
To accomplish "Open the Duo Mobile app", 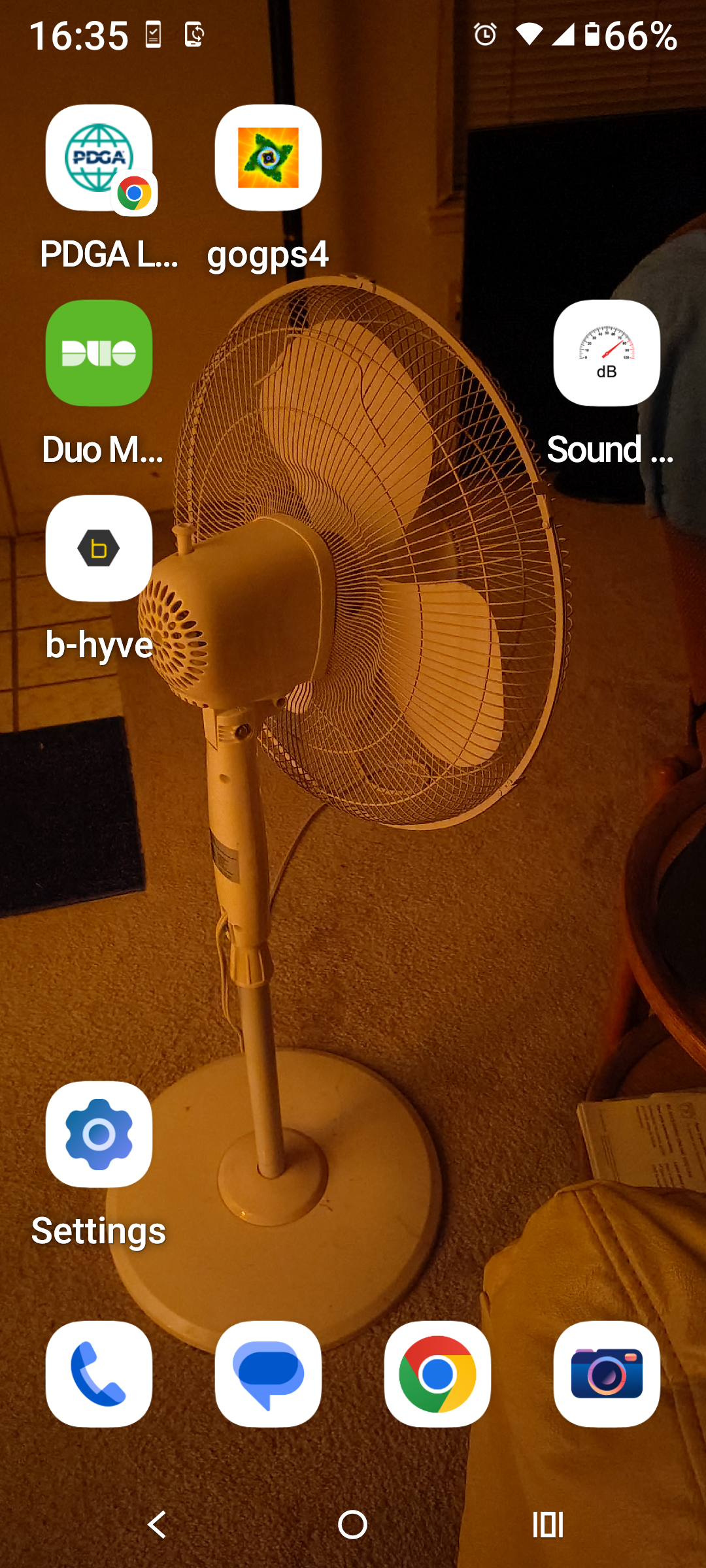I will (99, 353).
